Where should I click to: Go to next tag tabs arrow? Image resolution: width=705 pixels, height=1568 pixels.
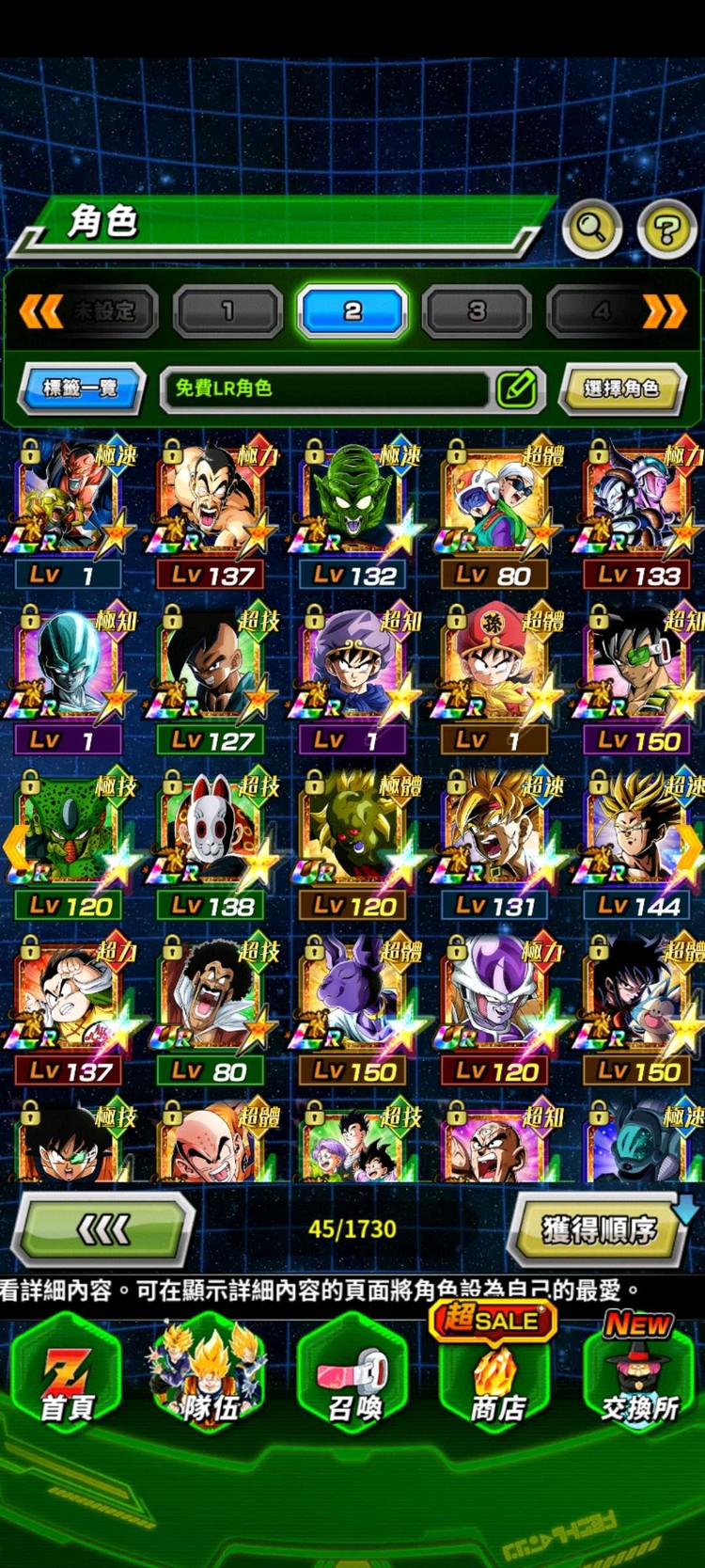pos(664,311)
